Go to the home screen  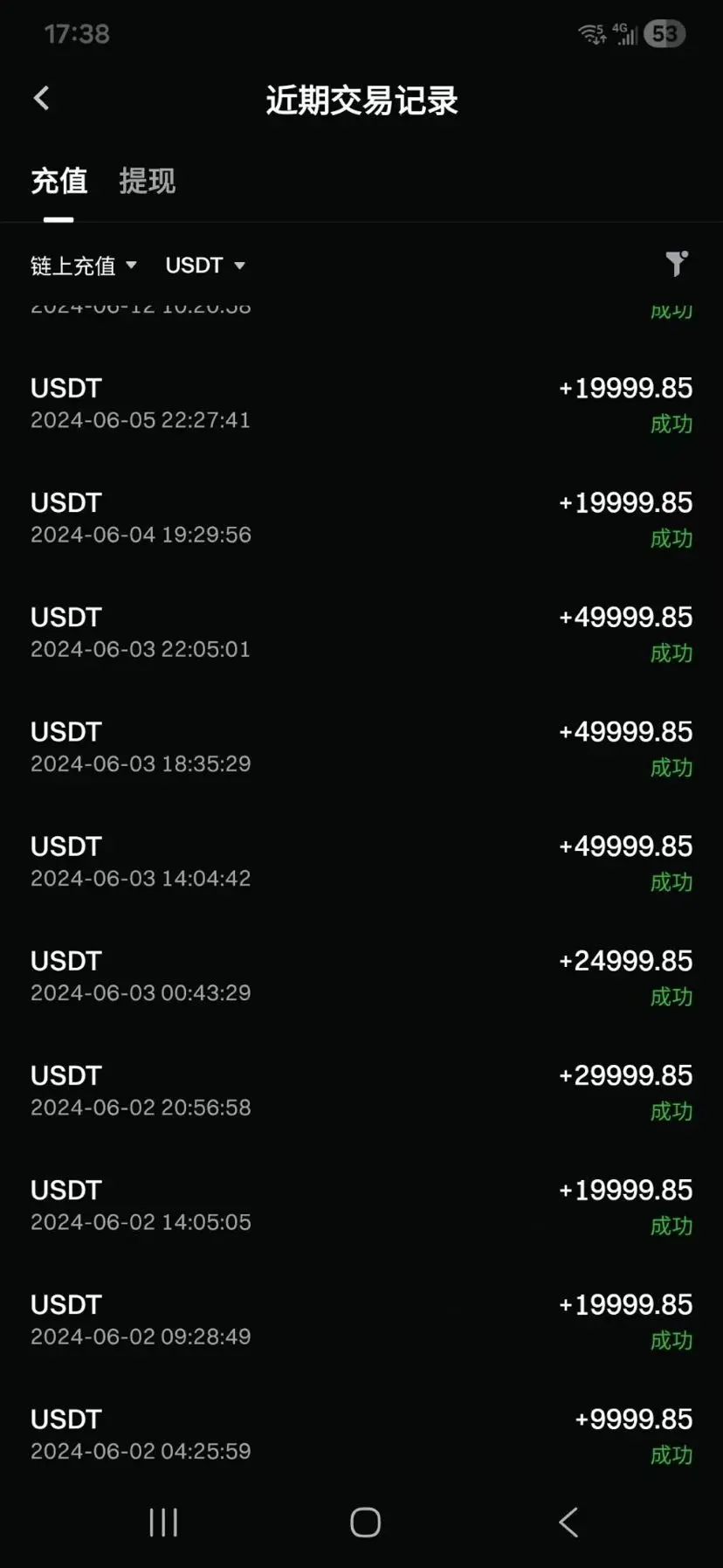365,1523
